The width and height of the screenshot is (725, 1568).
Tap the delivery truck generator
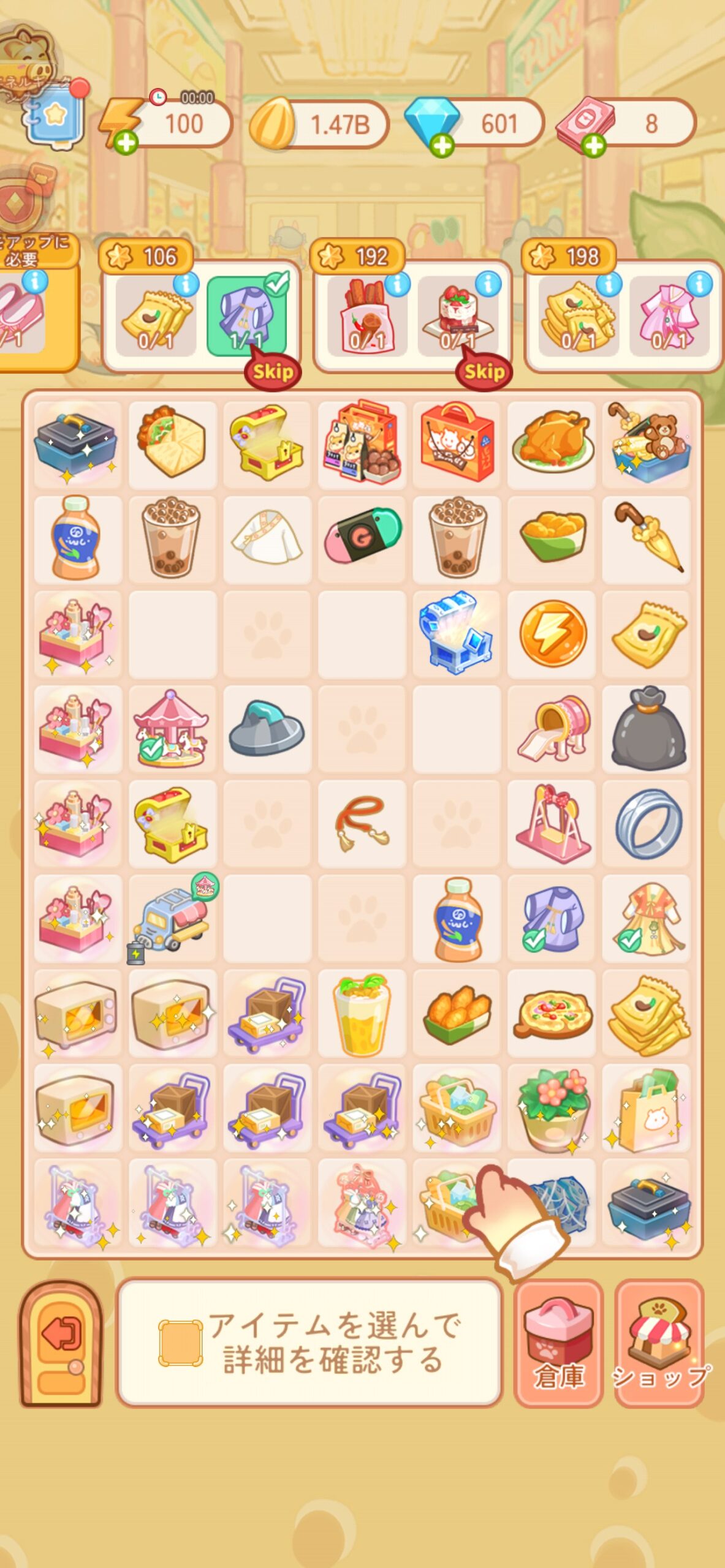click(172, 917)
